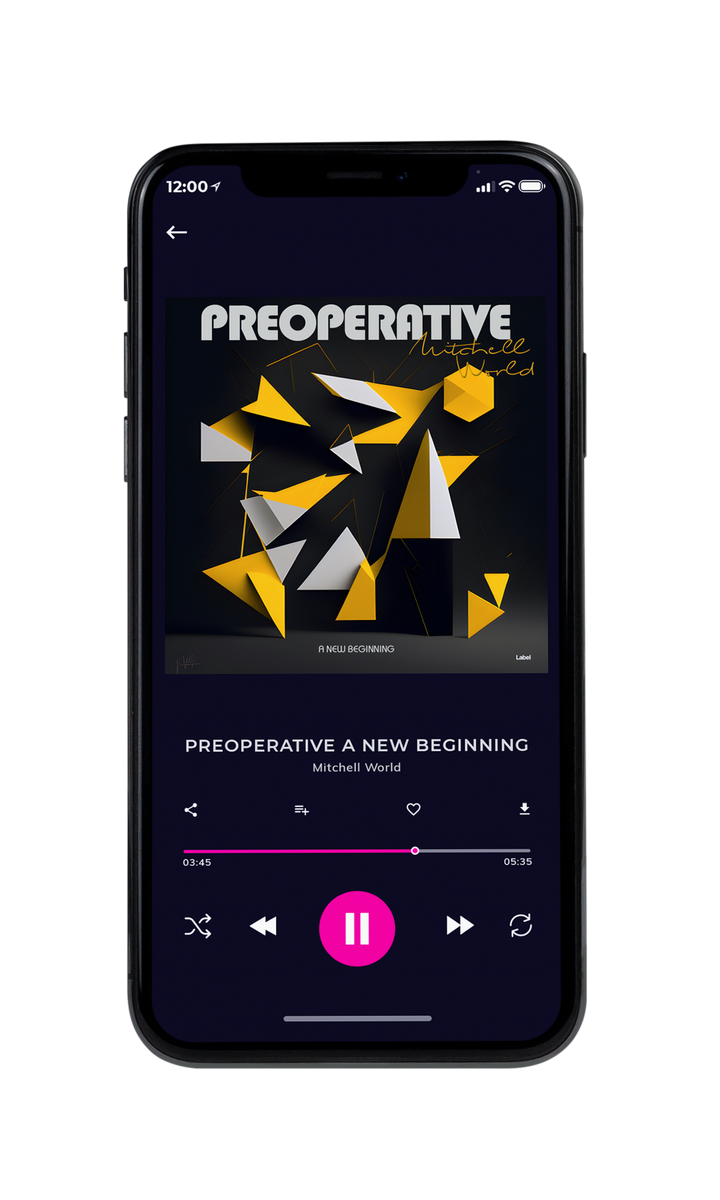Go back using the top-left arrow

177,232
